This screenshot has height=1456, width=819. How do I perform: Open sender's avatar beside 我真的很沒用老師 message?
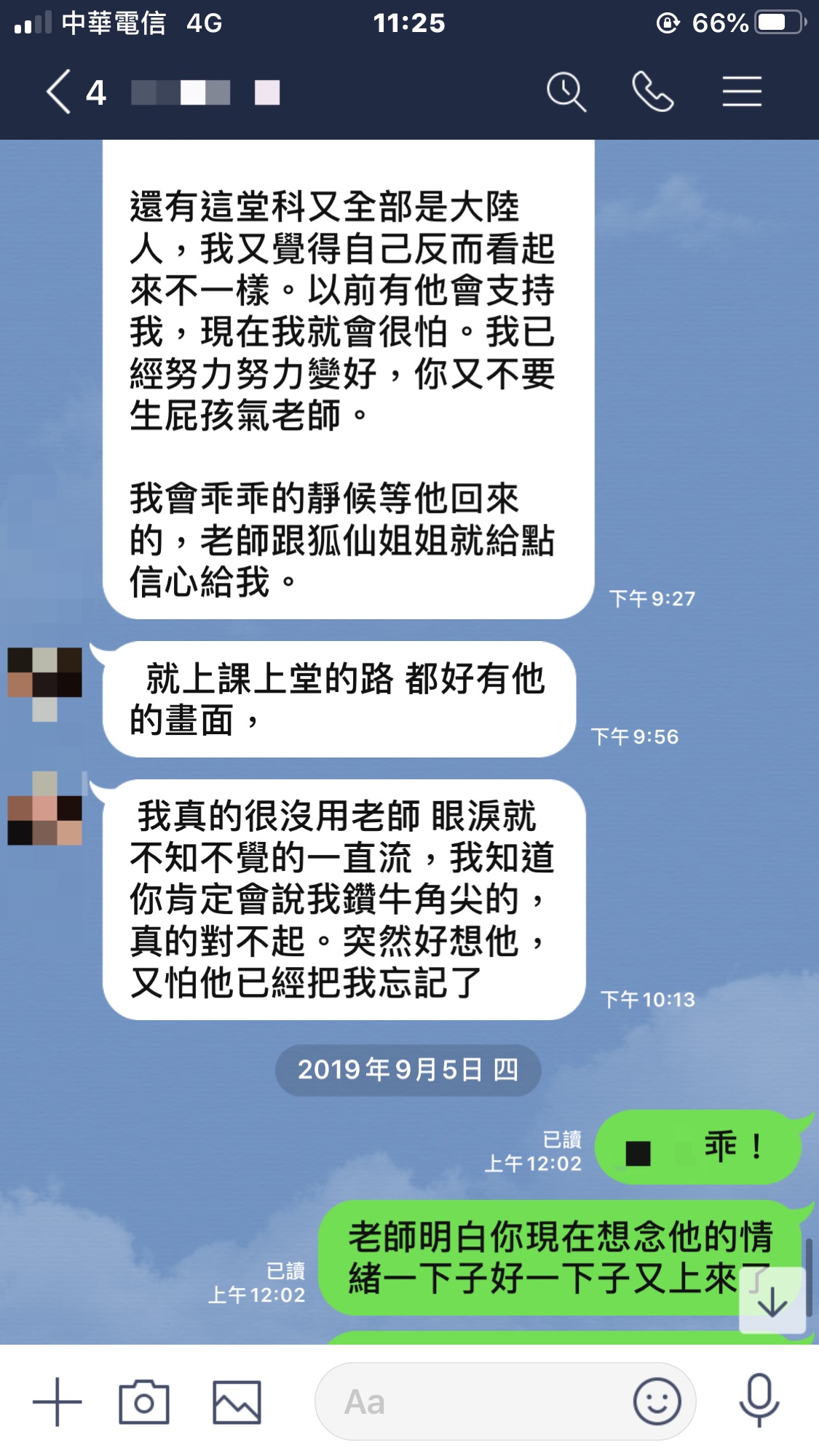[x=45, y=809]
